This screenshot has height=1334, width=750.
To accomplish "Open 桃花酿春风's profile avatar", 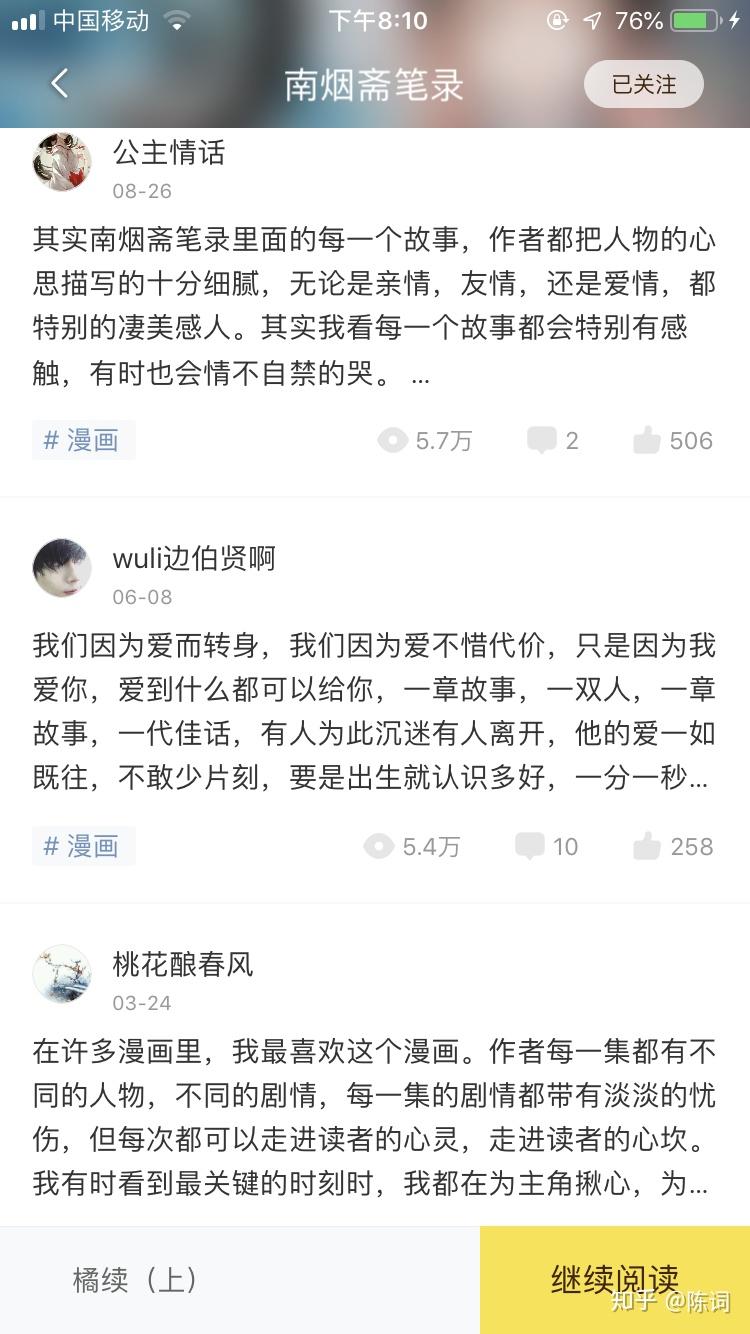I will 62,974.
